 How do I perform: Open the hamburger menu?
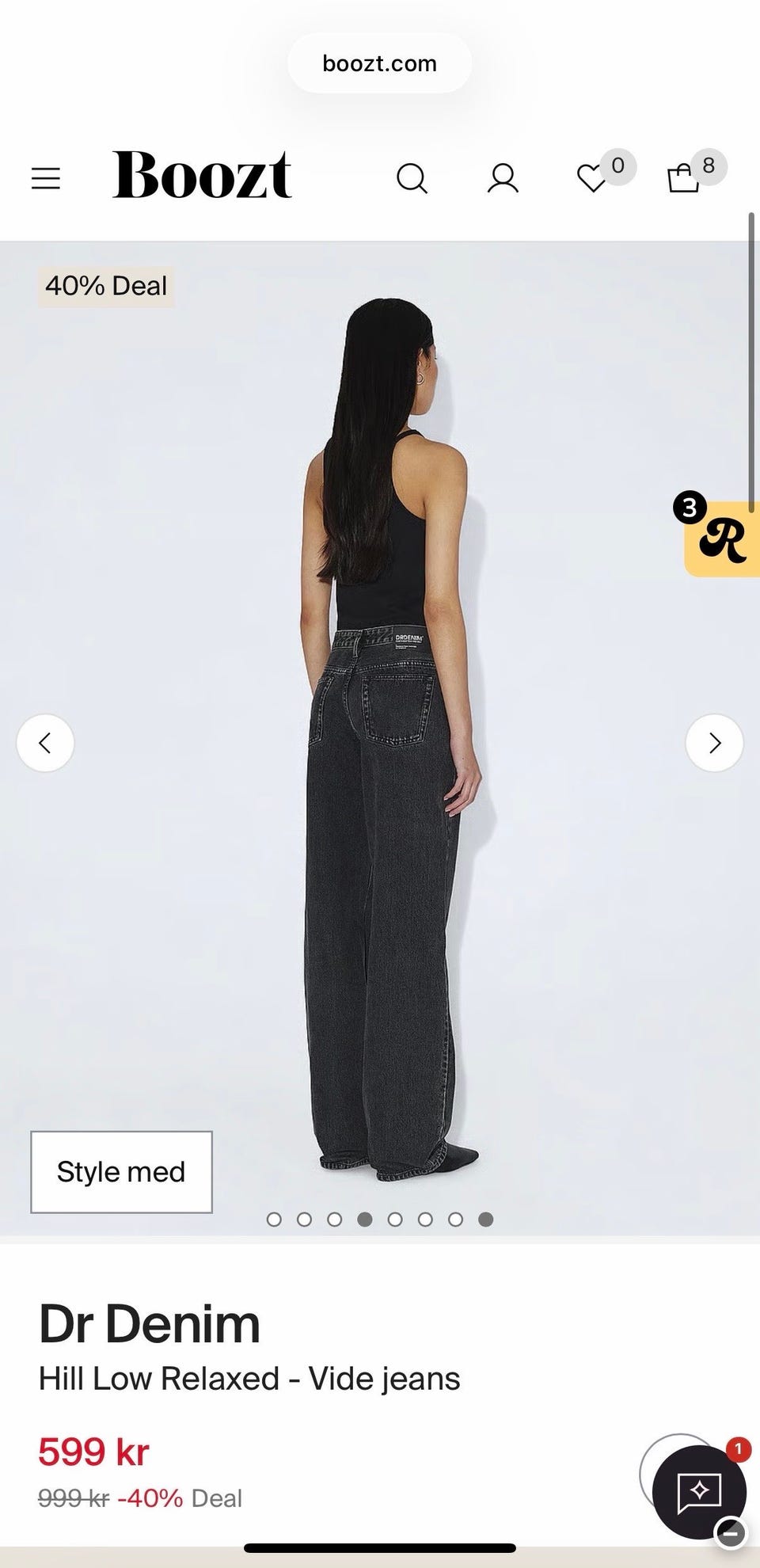(46, 178)
